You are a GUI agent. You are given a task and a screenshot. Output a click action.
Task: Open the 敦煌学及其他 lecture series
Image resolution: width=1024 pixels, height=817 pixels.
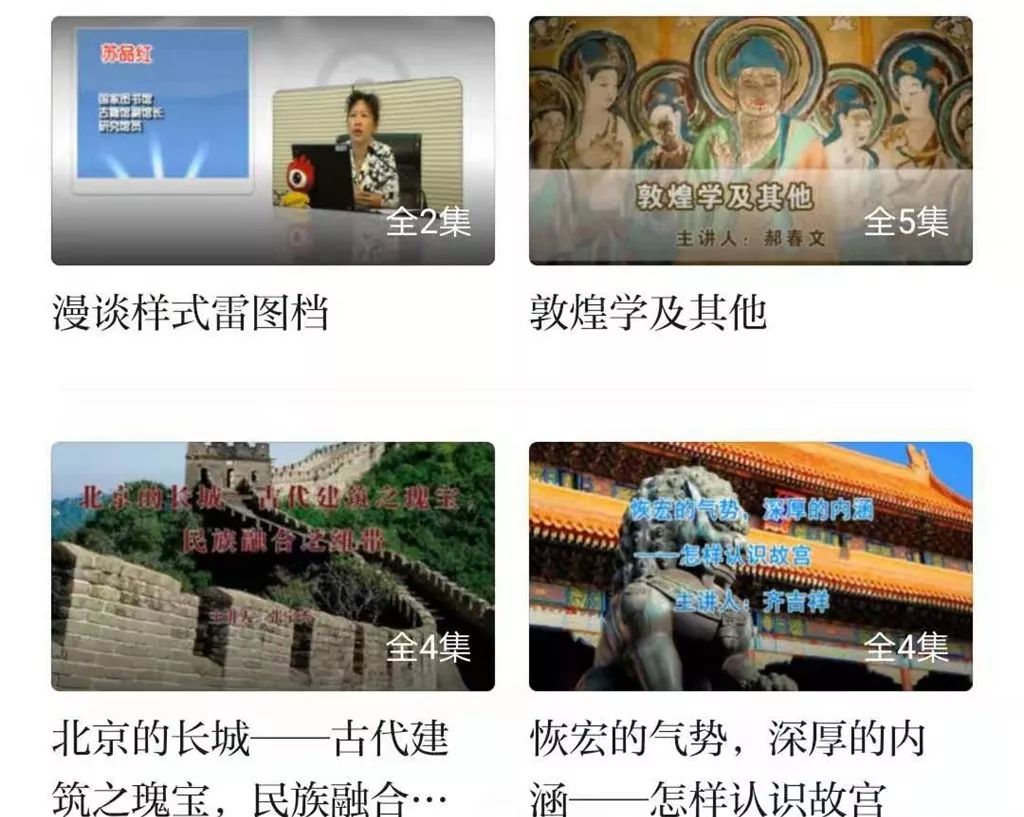(x=750, y=141)
